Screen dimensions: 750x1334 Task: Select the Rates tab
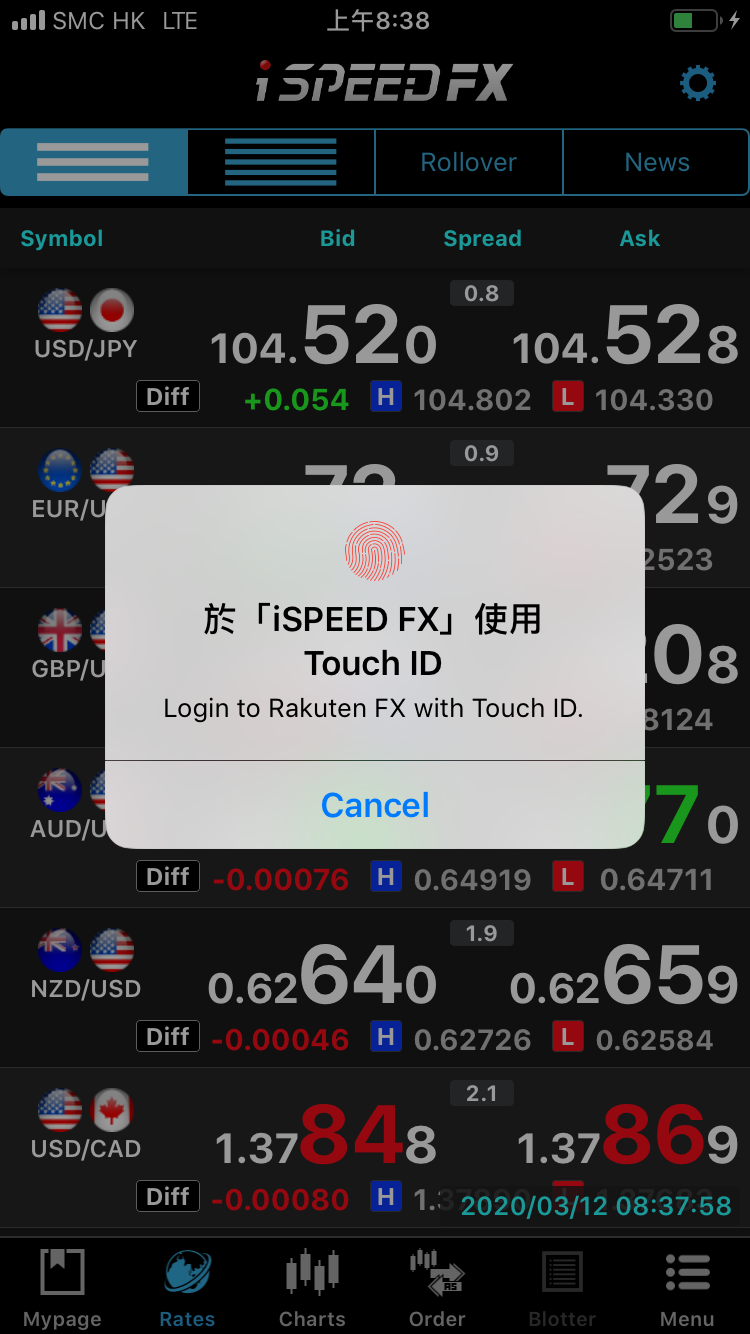coord(187,1288)
